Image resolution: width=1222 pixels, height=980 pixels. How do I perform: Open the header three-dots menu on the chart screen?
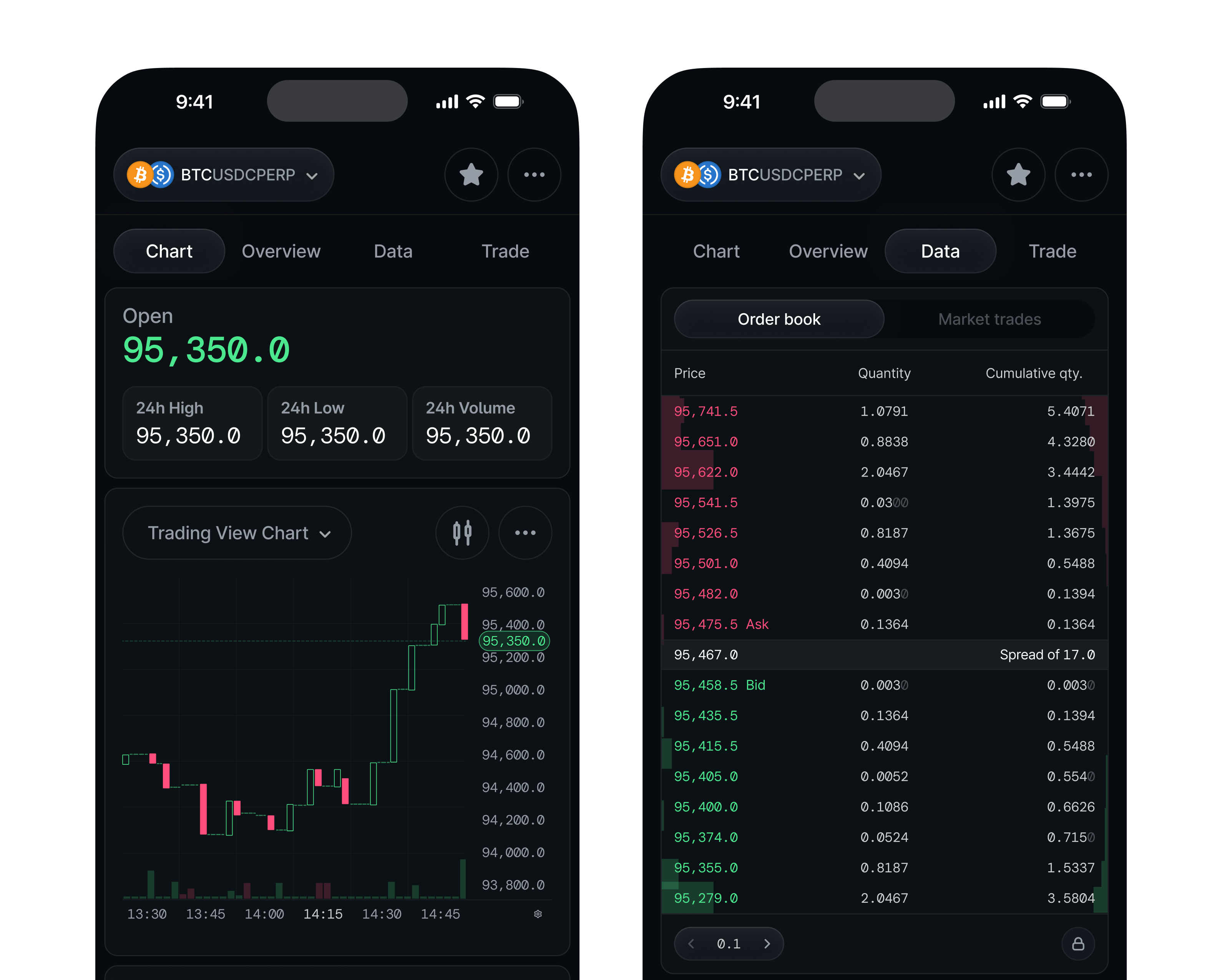535,174
